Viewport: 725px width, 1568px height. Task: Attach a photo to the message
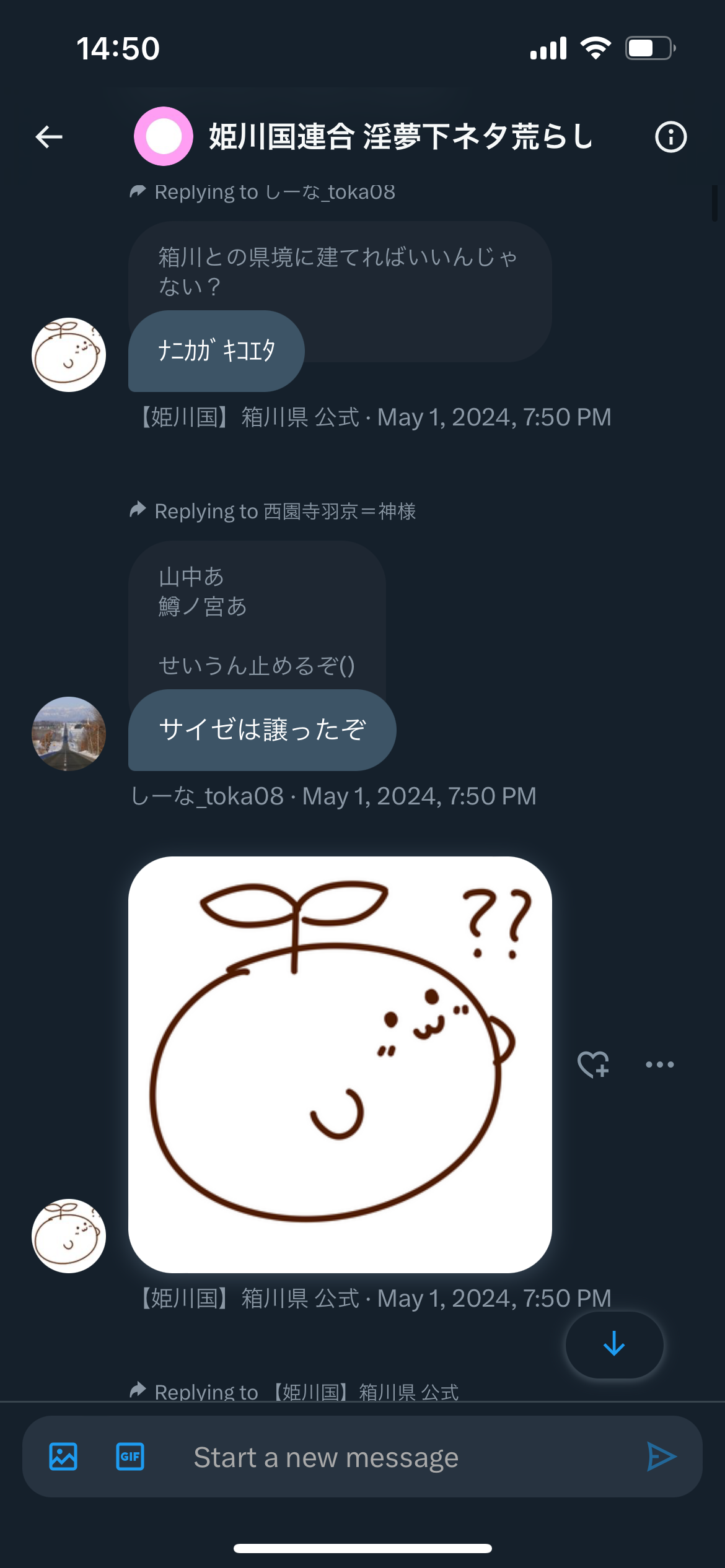pyautogui.click(x=63, y=1457)
